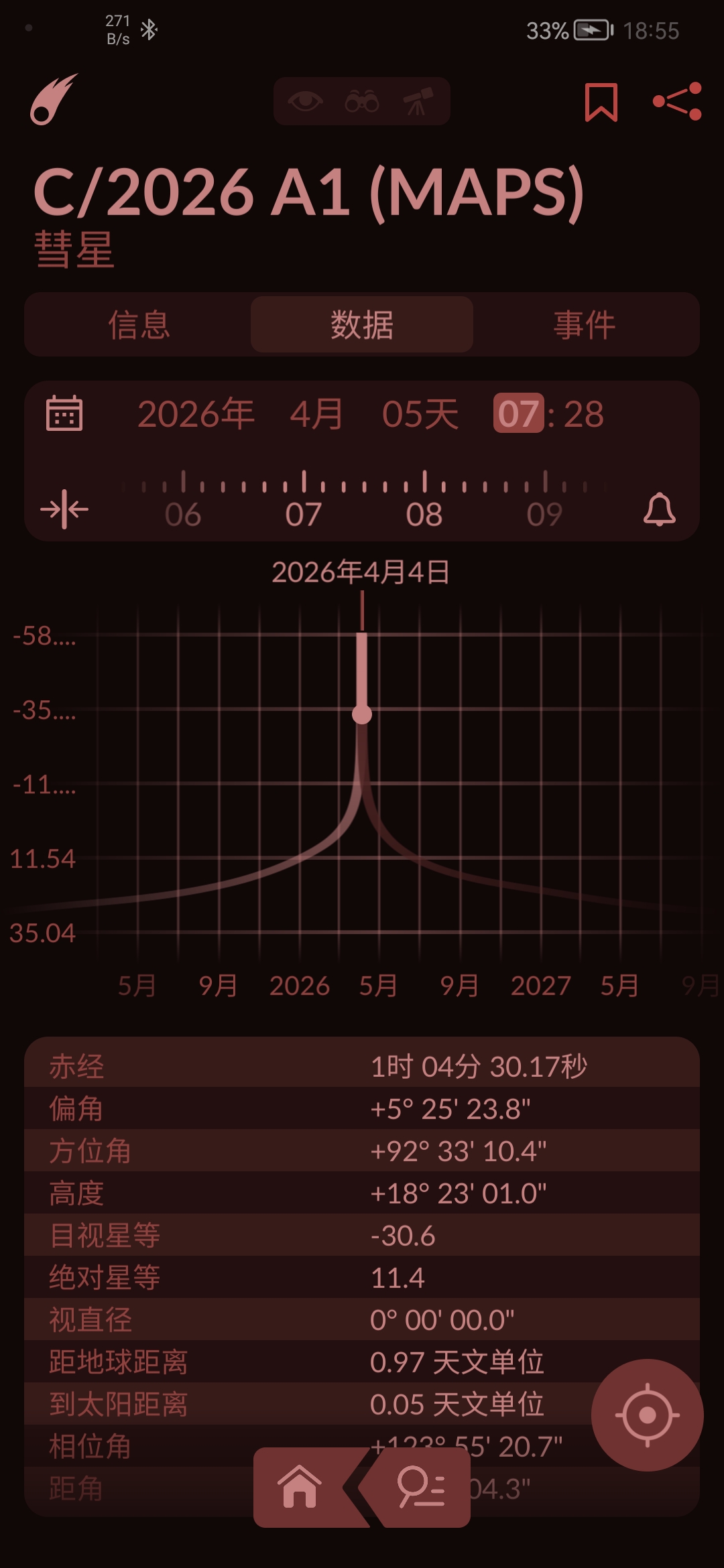The height and width of the screenshot is (1568, 724).
Task: Set a reminder with the bell icon
Action: 659,510
